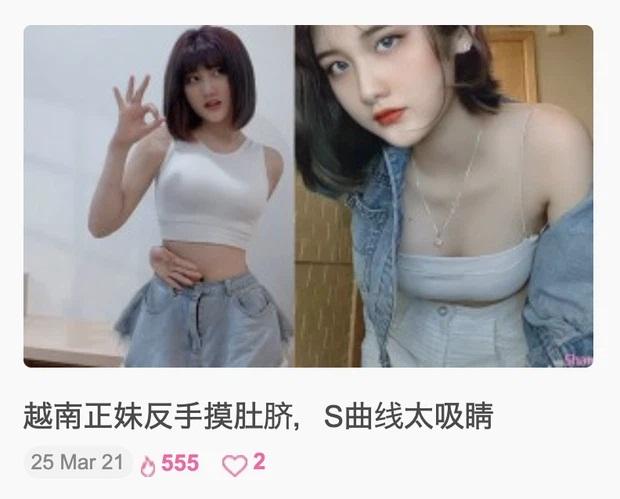Like the article with the heart icon
This screenshot has width=620, height=499.
pos(234,464)
